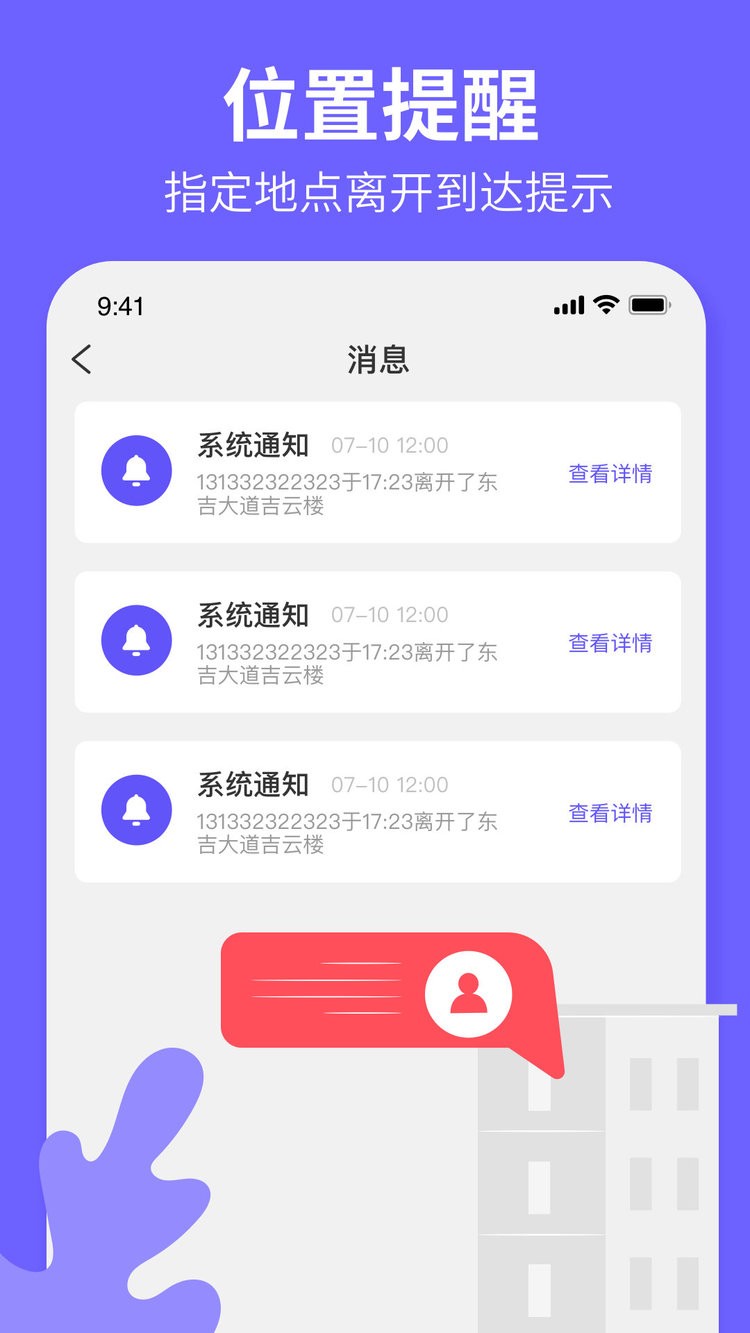Image resolution: width=750 pixels, height=1333 pixels.
Task: Tap the bell icon on the second 系统通知
Action: 136,640
